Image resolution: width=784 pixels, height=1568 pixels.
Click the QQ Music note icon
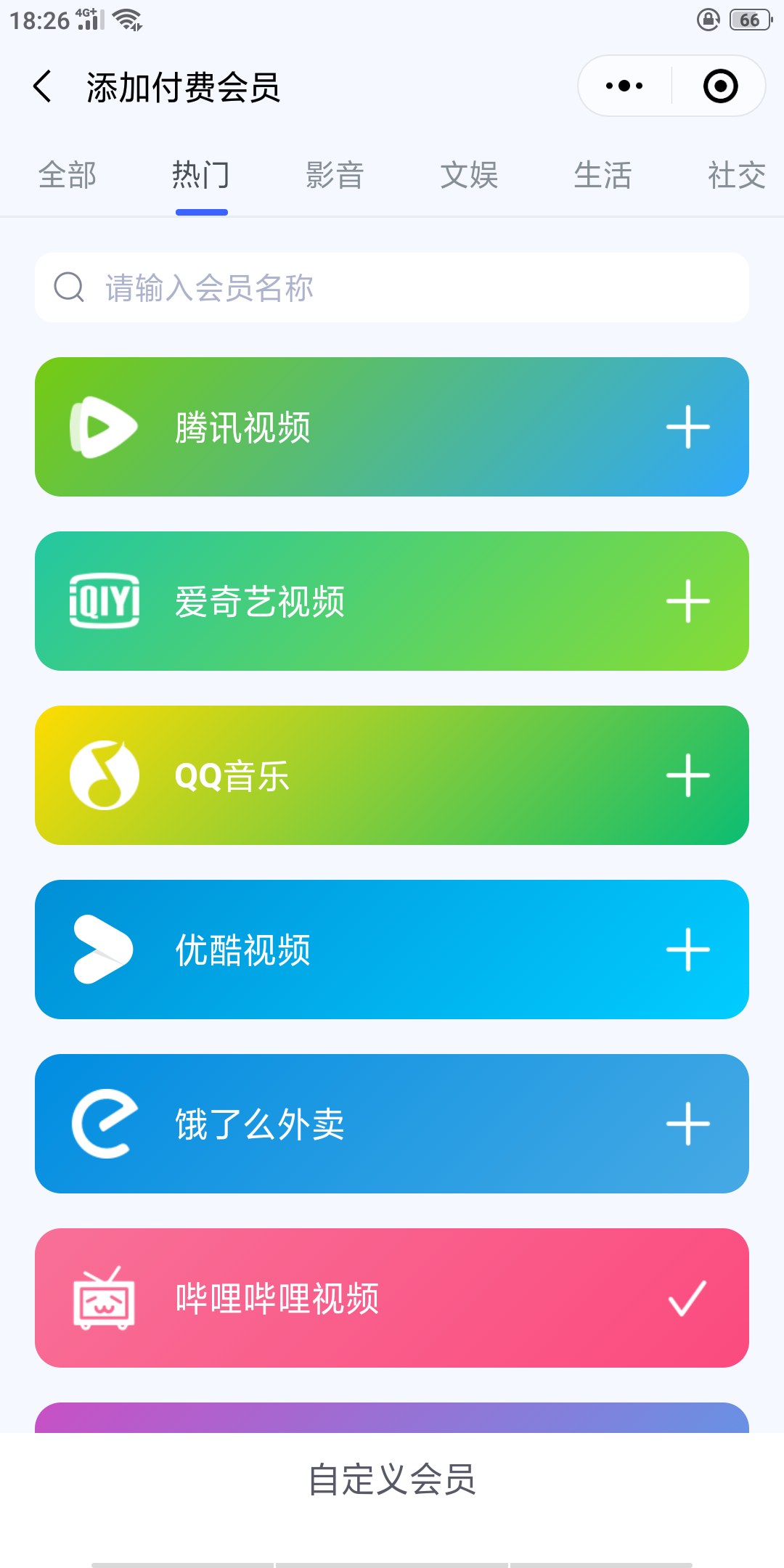[x=103, y=775]
